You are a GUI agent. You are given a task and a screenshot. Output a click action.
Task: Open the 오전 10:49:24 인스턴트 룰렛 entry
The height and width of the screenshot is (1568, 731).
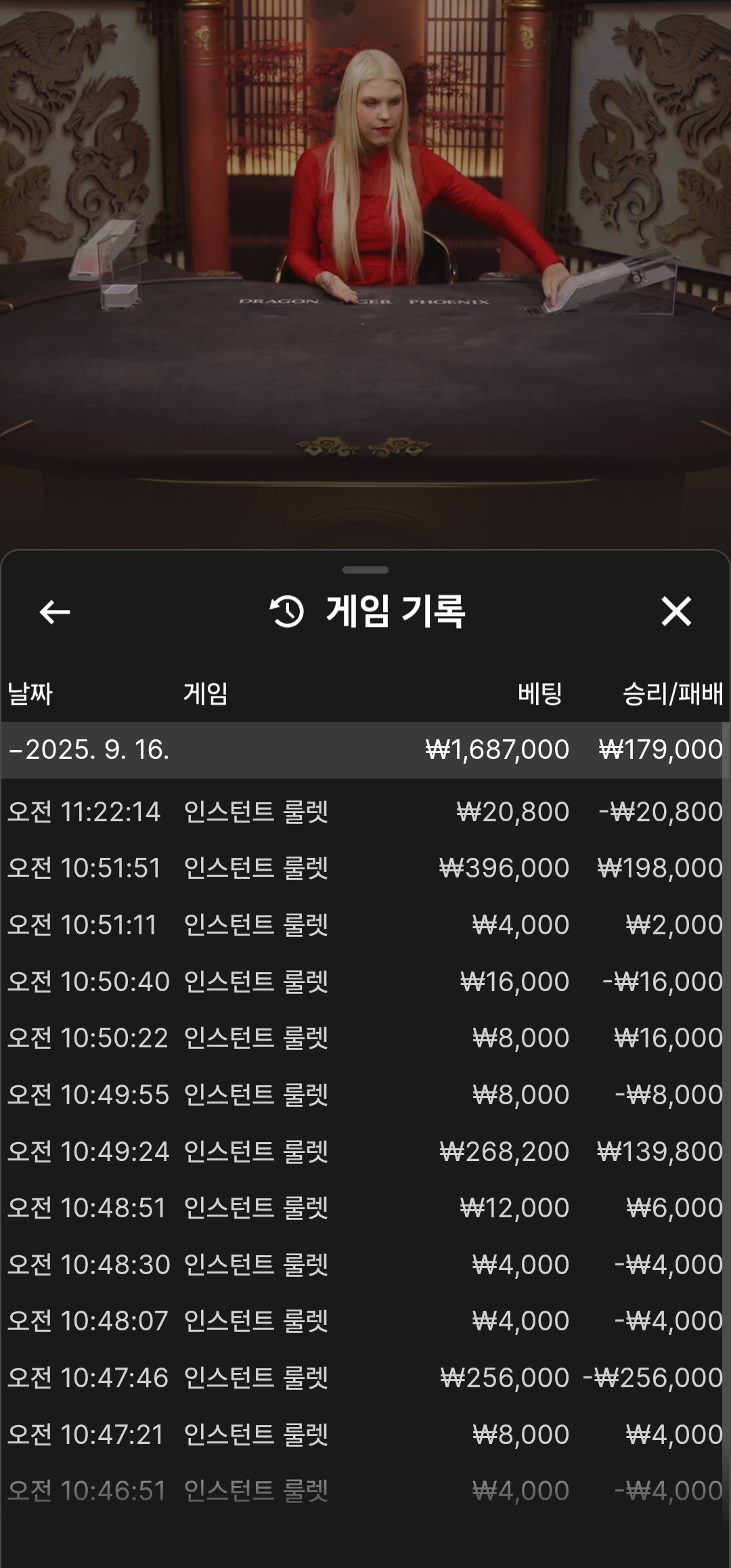point(365,1152)
